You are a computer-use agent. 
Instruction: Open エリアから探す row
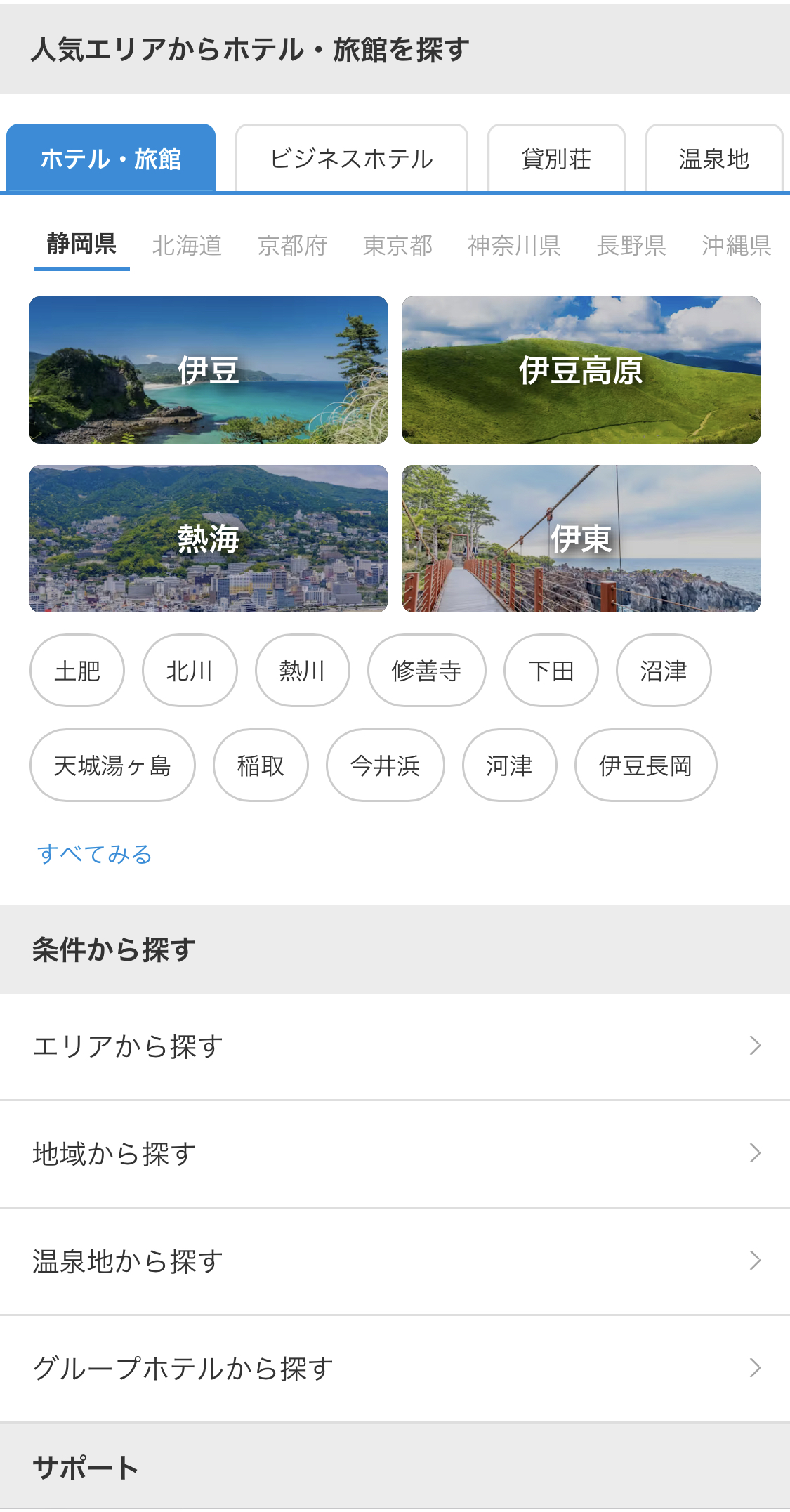(x=395, y=1046)
